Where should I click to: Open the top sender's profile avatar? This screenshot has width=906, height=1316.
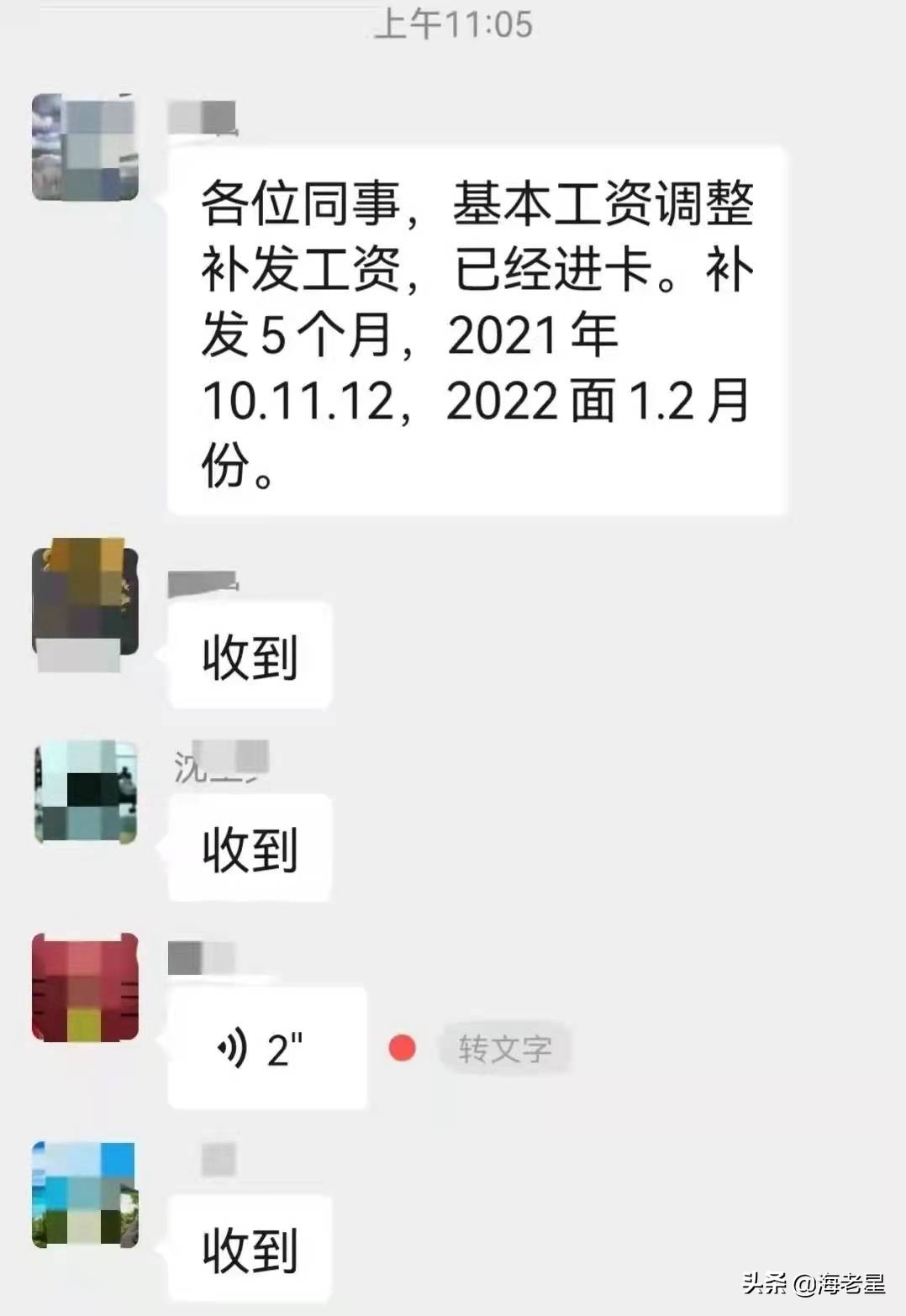click(84, 147)
